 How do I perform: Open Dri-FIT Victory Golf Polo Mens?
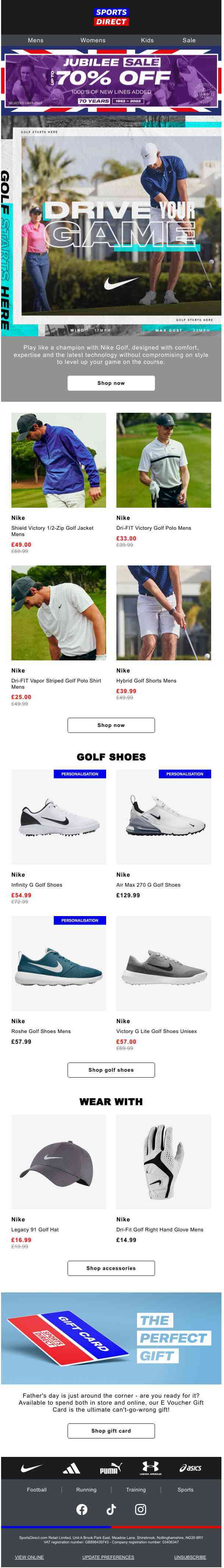[163, 460]
